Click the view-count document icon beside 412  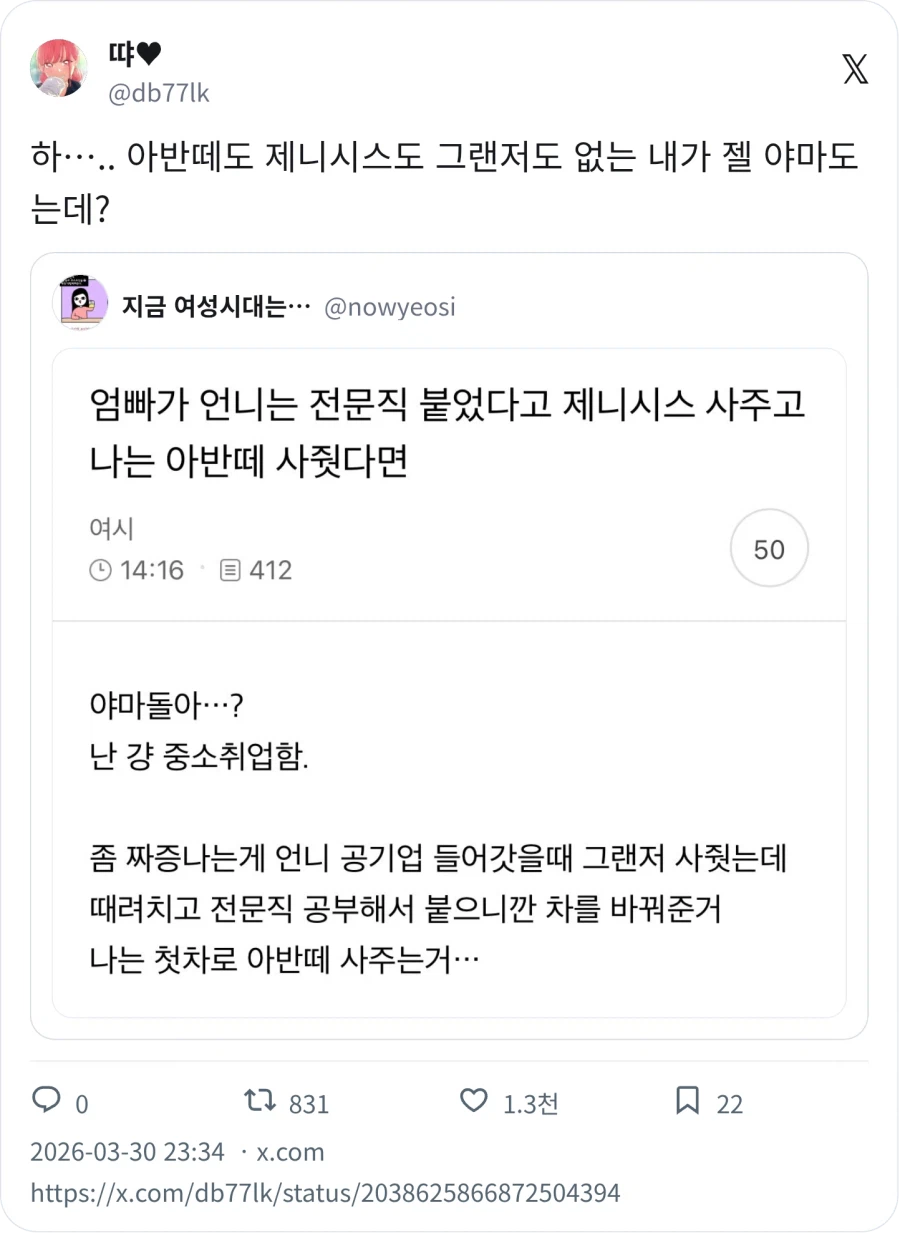[x=228, y=570]
